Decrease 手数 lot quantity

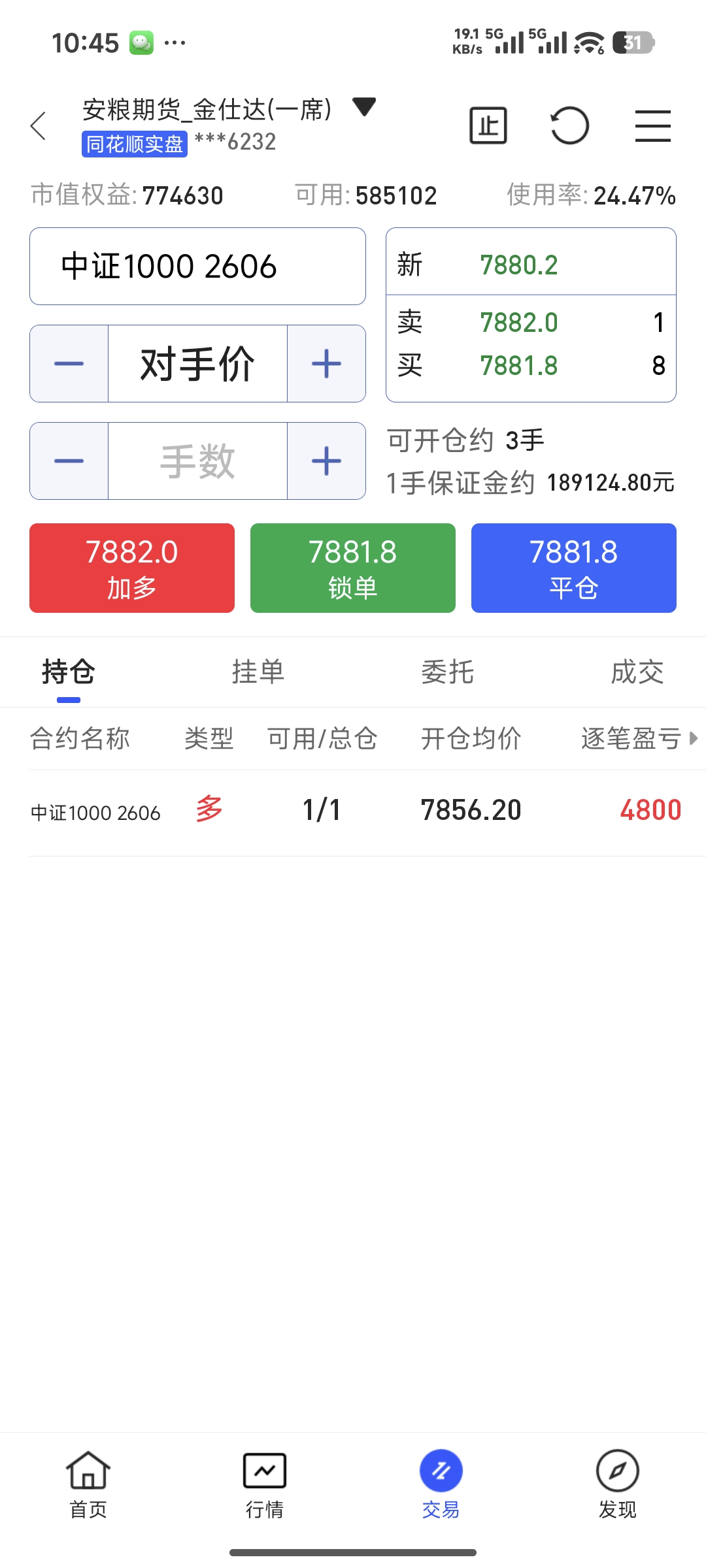(x=69, y=461)
